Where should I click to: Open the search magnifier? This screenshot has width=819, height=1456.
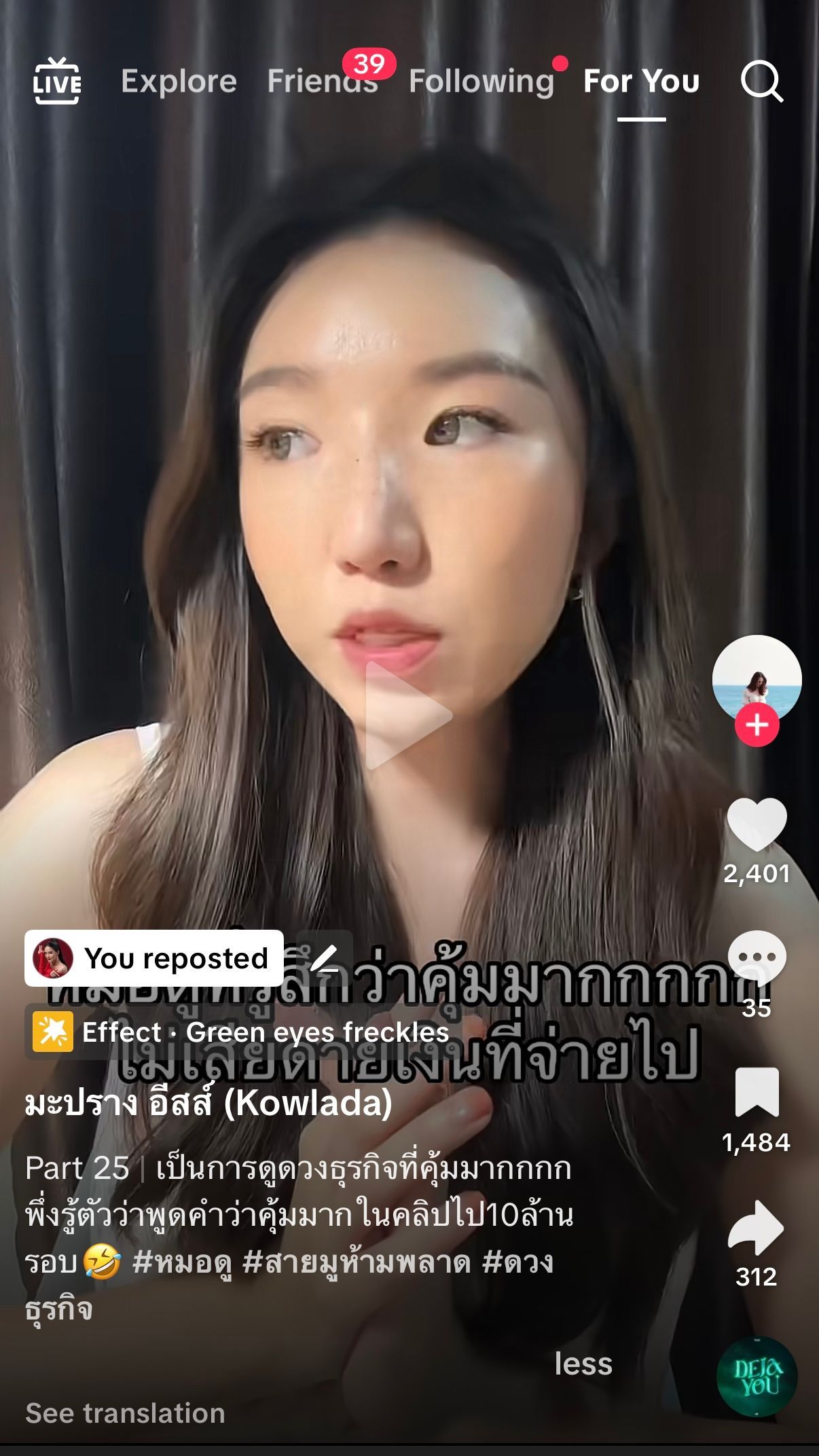click(761, 81)
